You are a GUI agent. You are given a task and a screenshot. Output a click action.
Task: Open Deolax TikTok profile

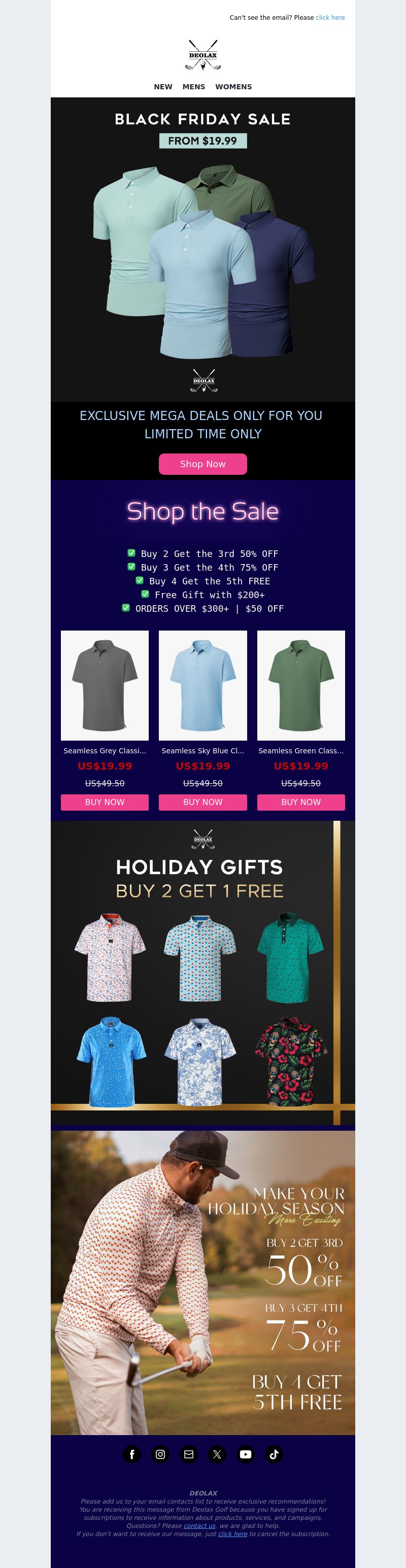click(274, 1454)
